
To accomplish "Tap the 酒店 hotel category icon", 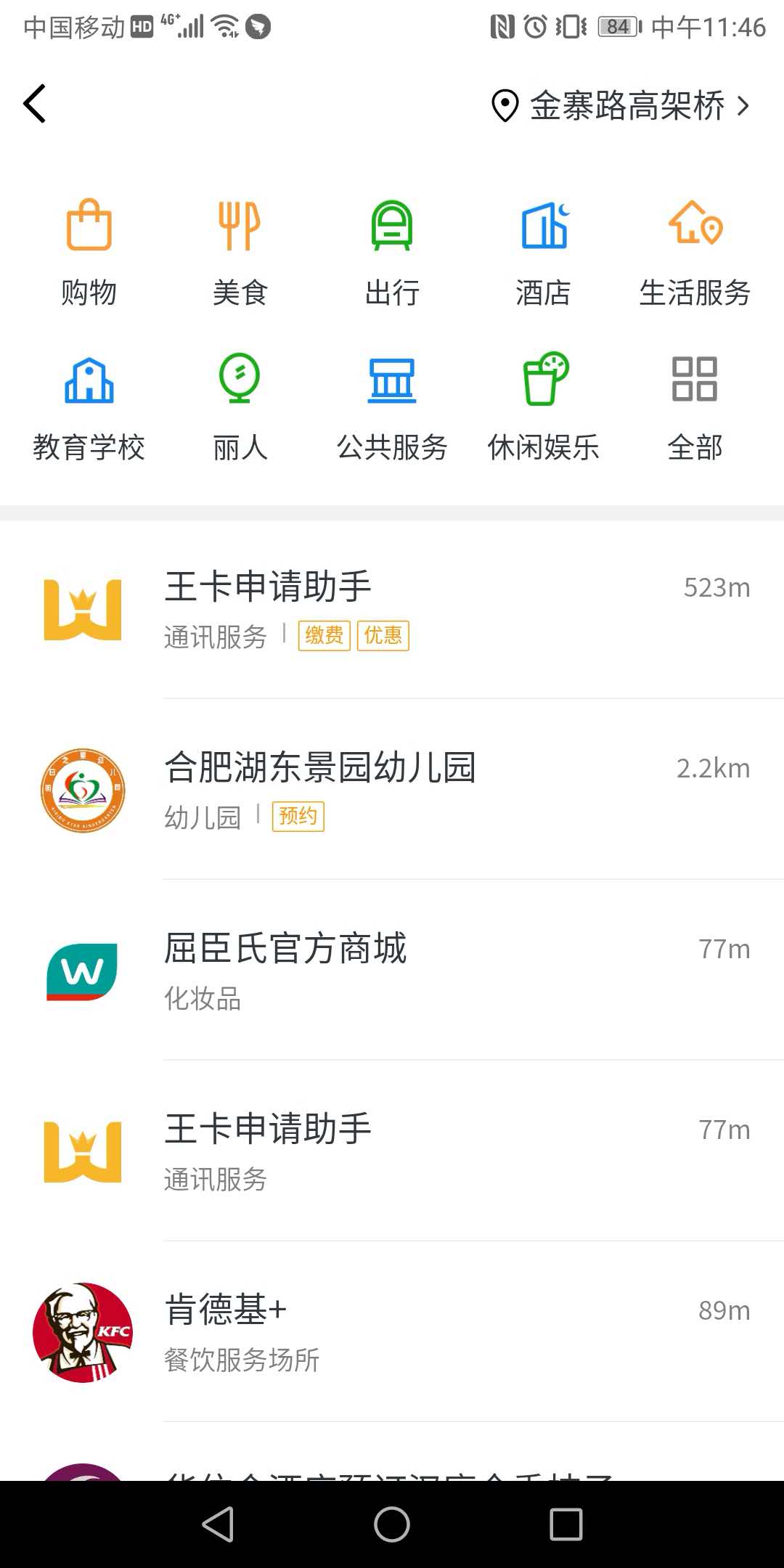I will point(546,250).
